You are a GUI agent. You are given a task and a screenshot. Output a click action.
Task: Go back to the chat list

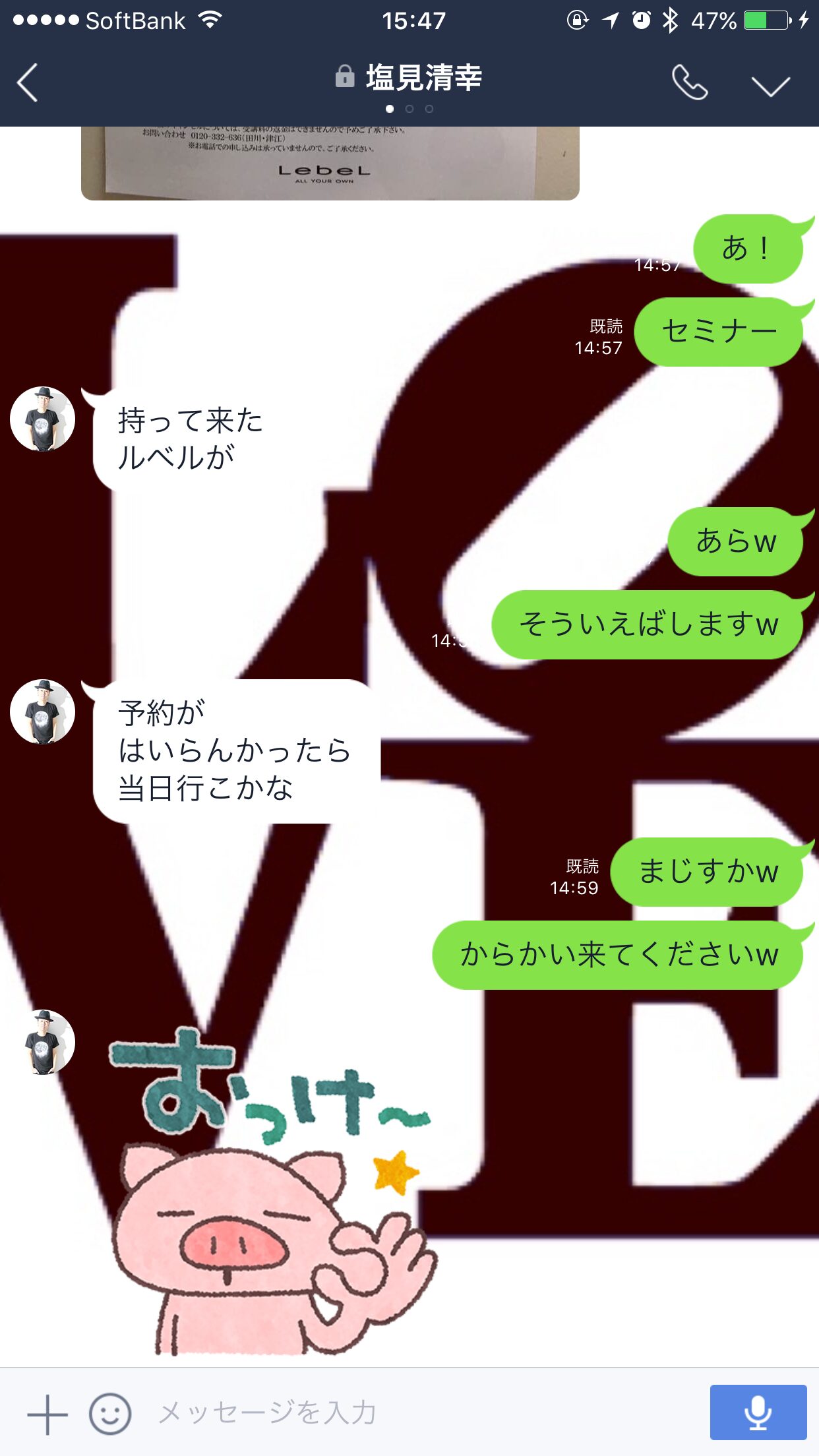28,83
